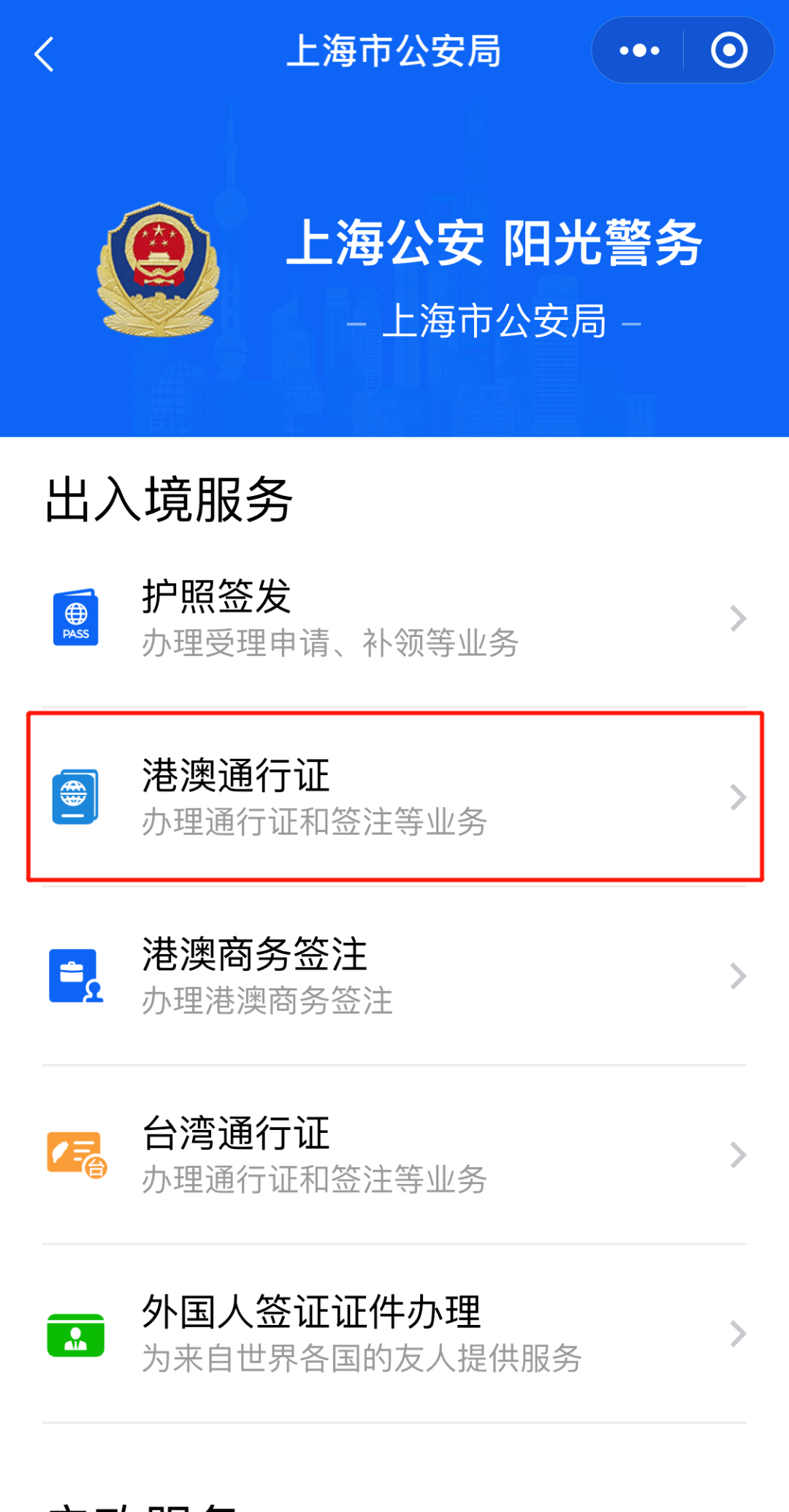This screenshot has height=1512, width=789.
Task: Expand the 护照签发 row chevron
Action: click(738, 619)
